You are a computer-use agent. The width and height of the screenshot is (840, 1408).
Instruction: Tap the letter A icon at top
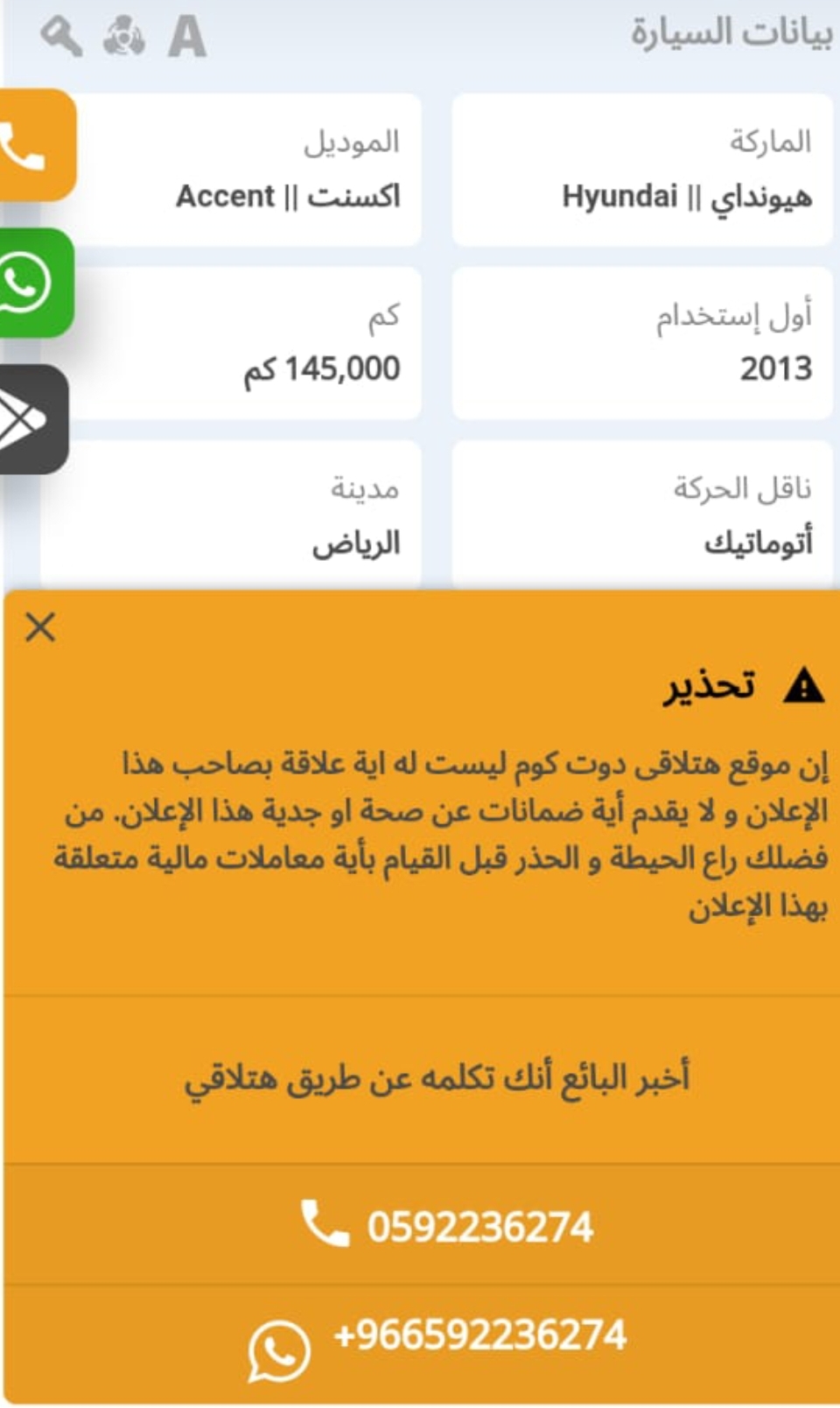tap(187, 37)
